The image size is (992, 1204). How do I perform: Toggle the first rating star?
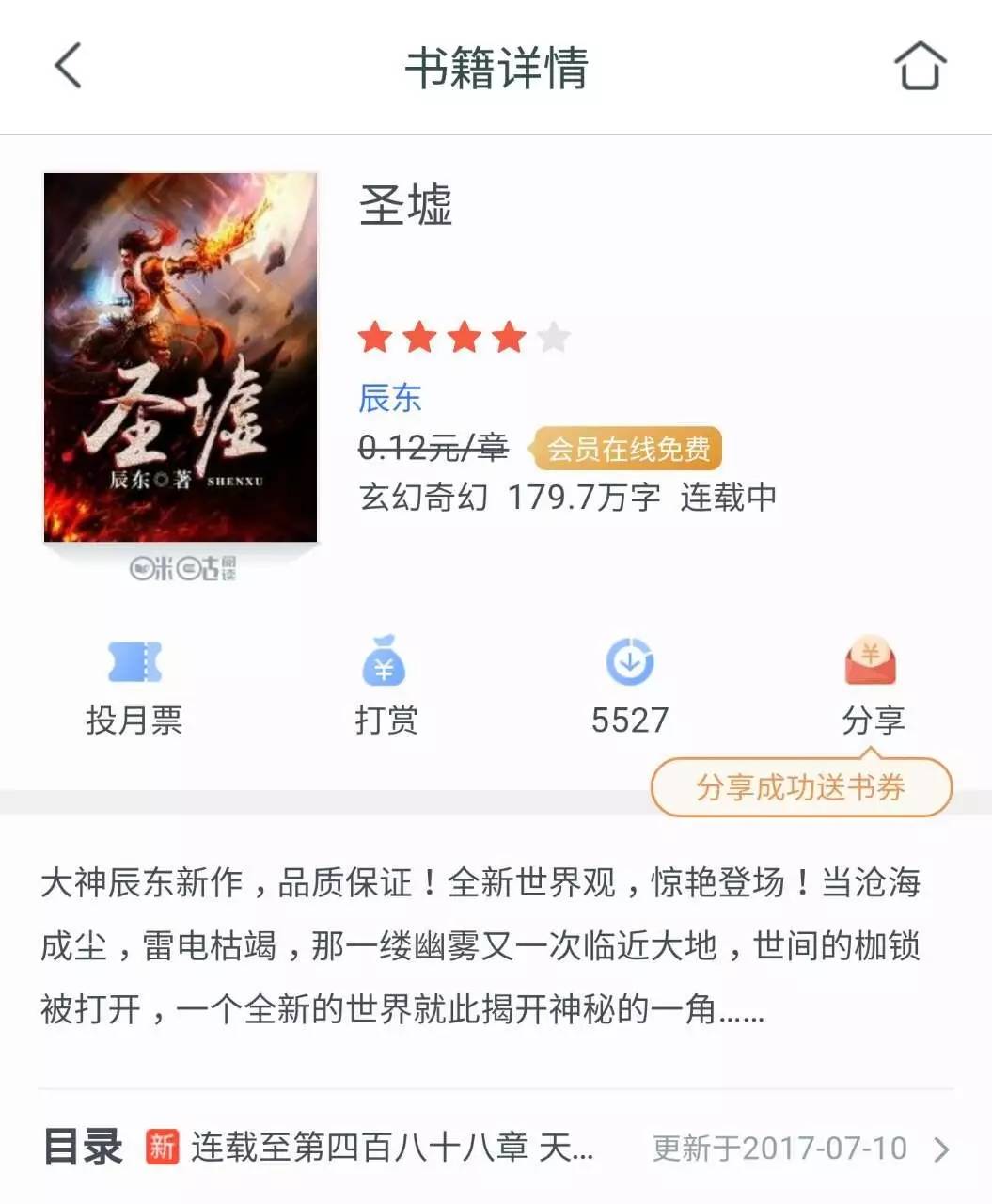[x=375, y=337]
